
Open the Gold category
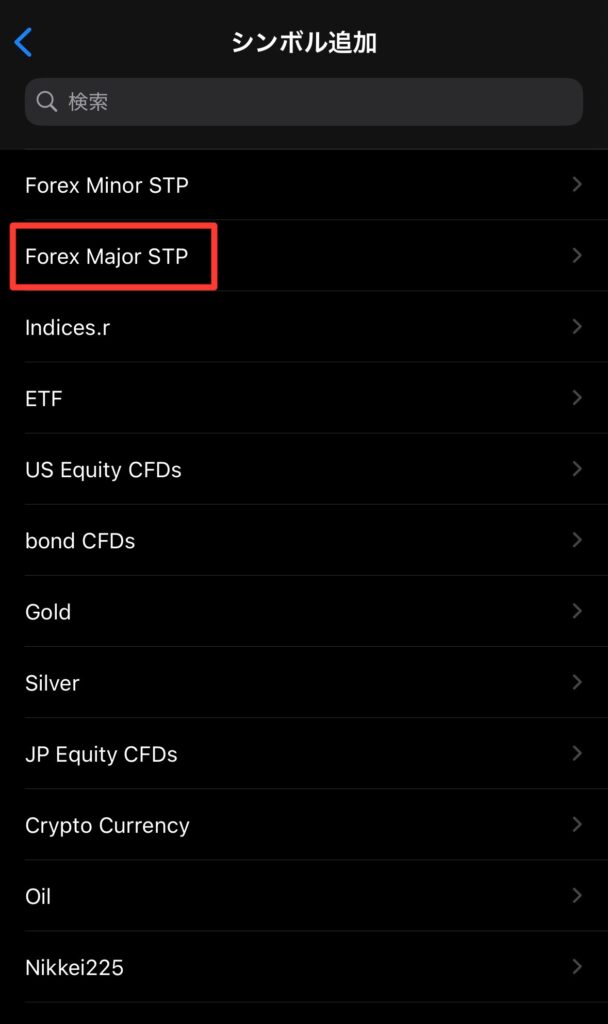tap(304, 612)
